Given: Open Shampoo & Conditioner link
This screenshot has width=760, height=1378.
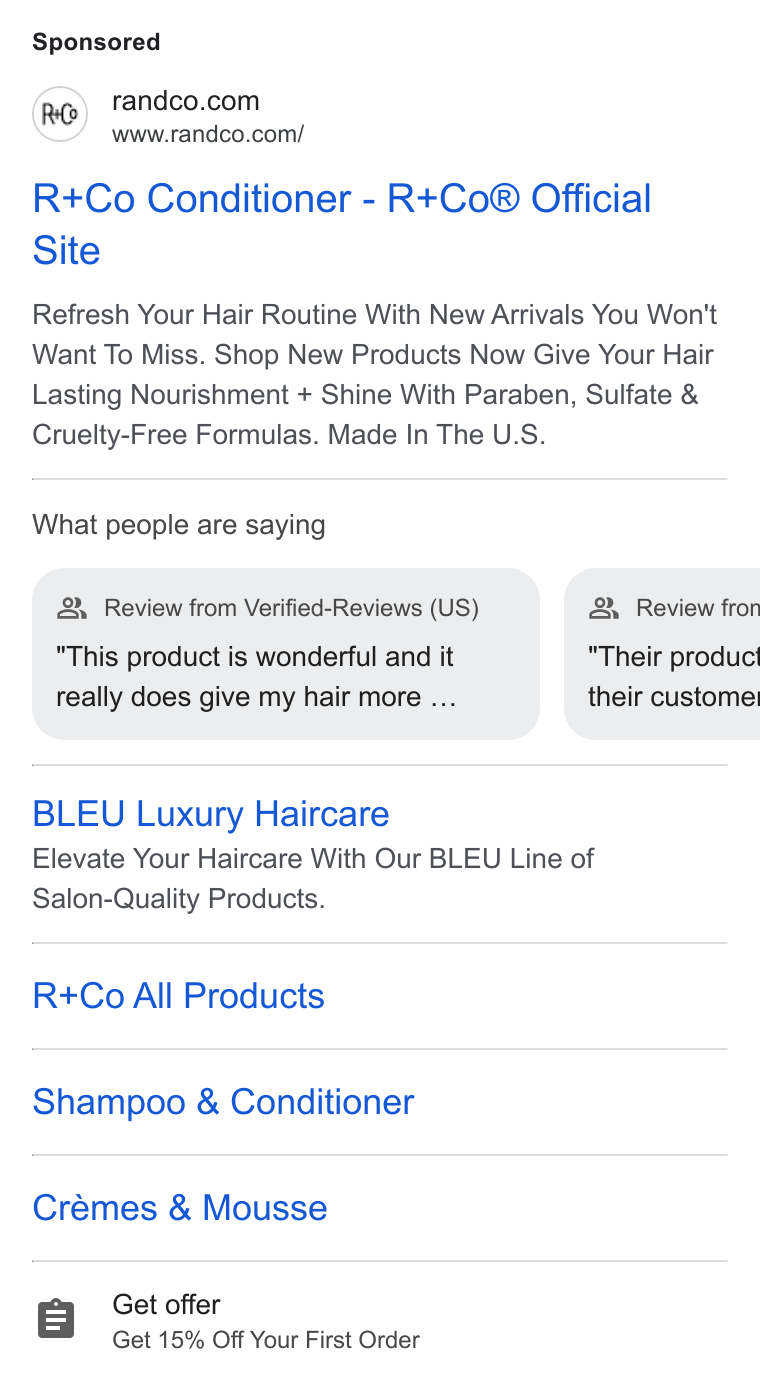Looking at the screenshot, I should point(223,1102).
